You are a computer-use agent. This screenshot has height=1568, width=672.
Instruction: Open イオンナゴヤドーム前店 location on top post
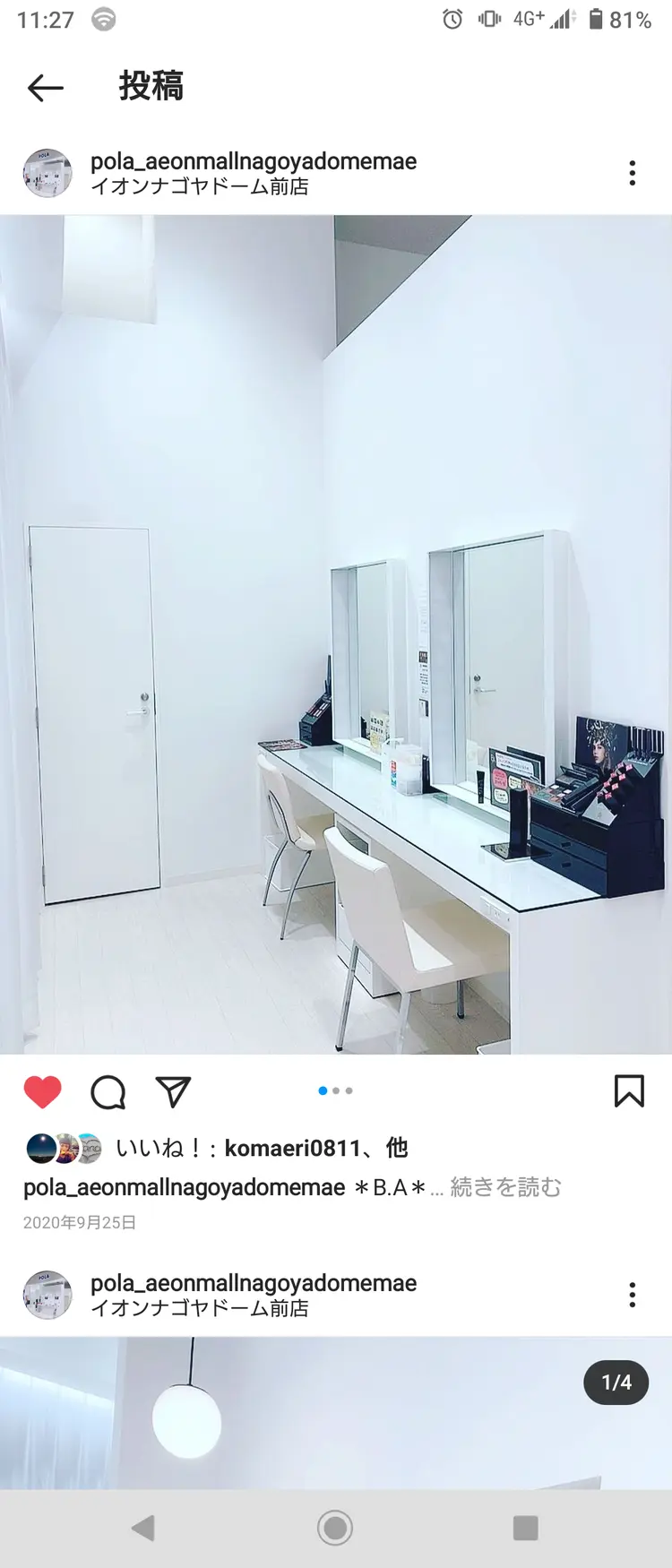(199, 186)
